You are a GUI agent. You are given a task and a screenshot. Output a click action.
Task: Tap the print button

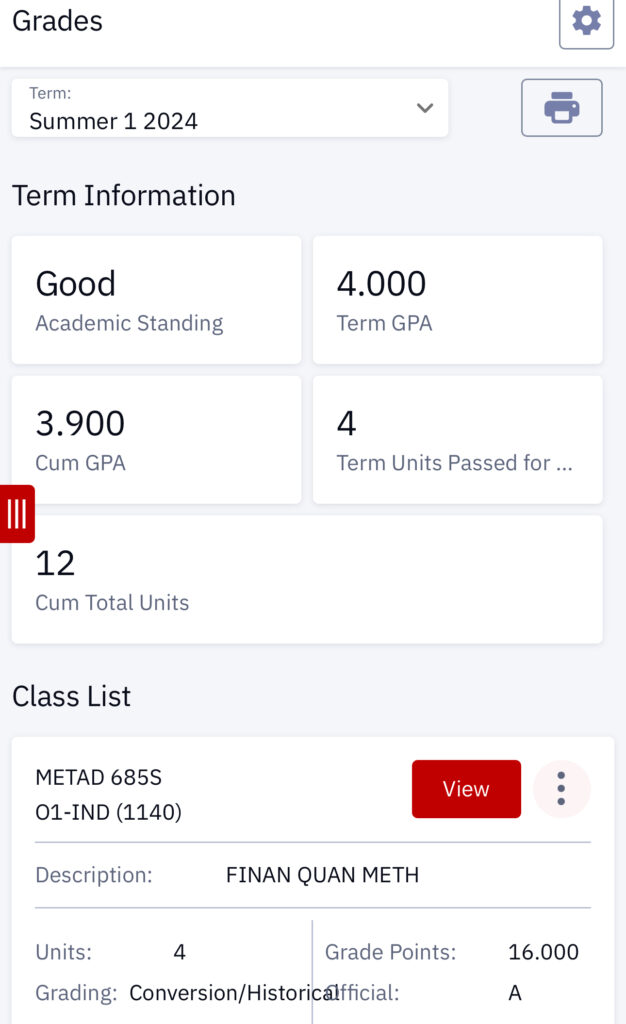[x=561, y=108]
